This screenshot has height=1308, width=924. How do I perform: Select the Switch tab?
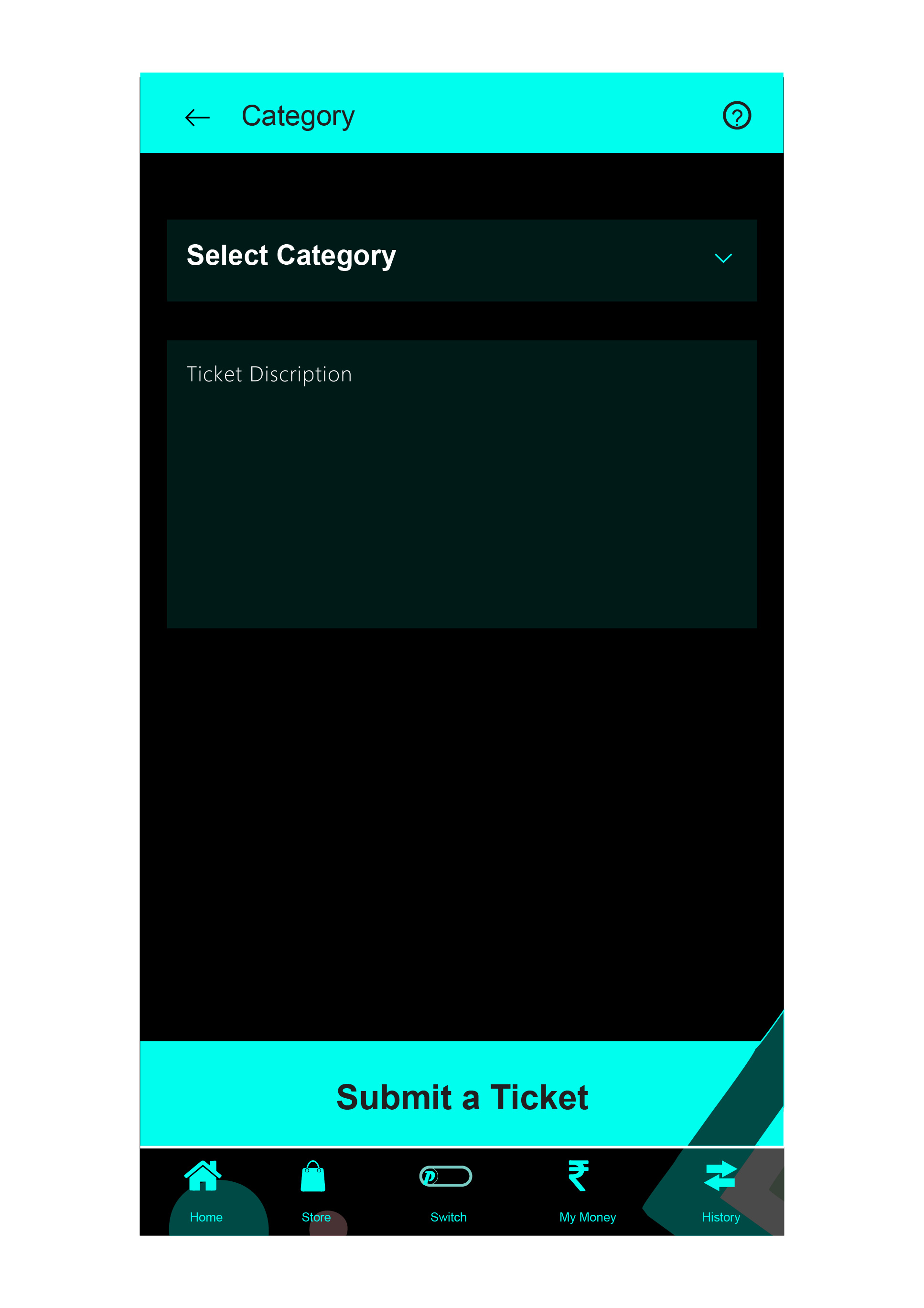click(x=448, y=1191)
